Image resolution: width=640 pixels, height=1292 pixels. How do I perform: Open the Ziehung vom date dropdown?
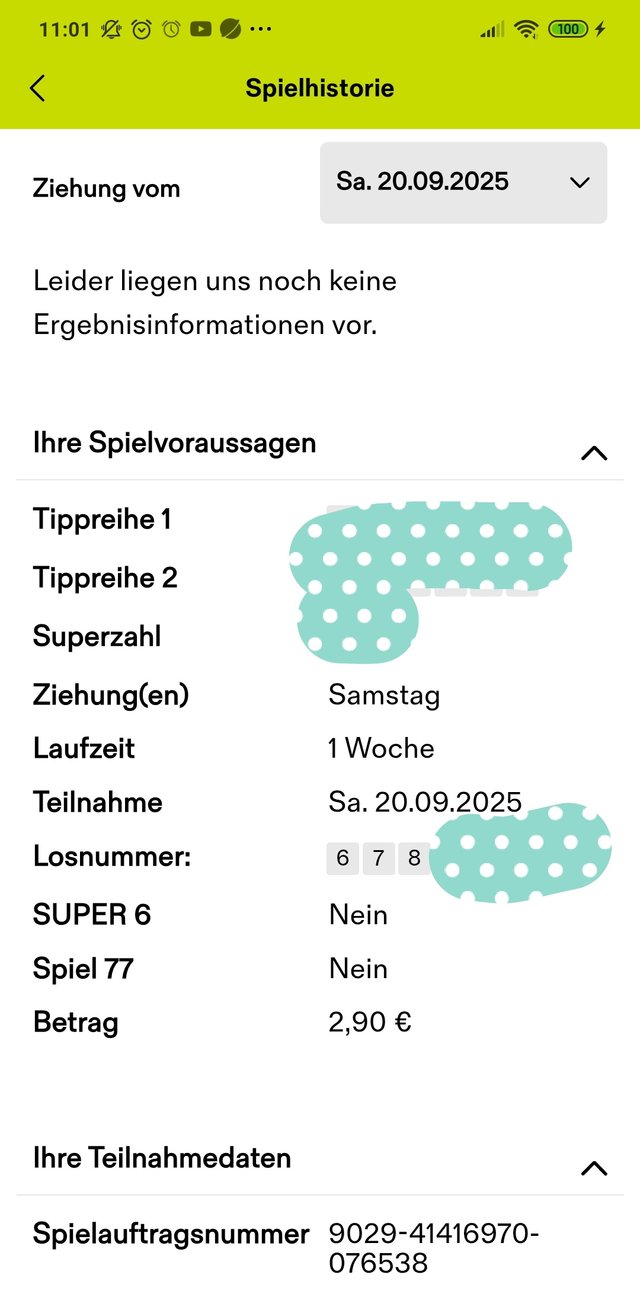(463, 182)
